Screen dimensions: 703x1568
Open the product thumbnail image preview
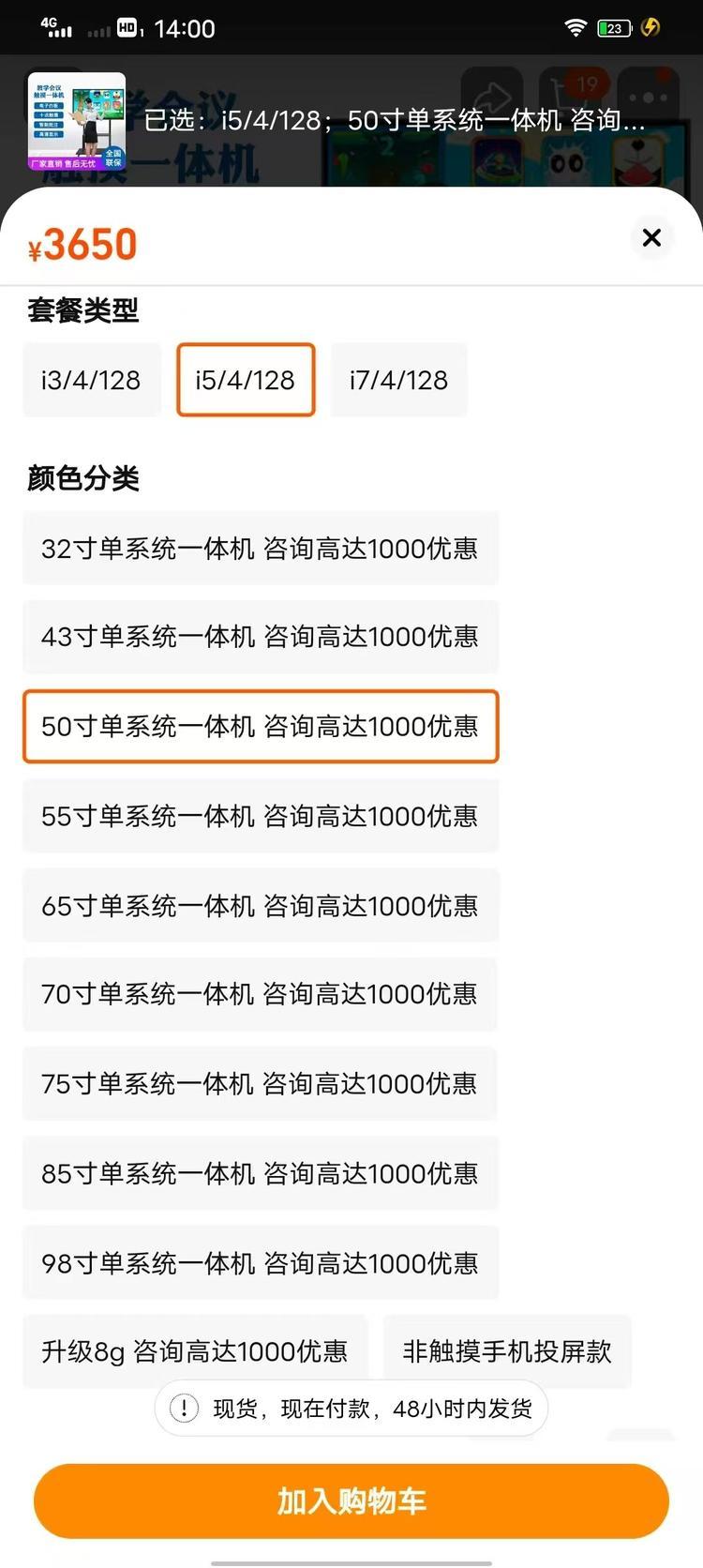point(76,121)
